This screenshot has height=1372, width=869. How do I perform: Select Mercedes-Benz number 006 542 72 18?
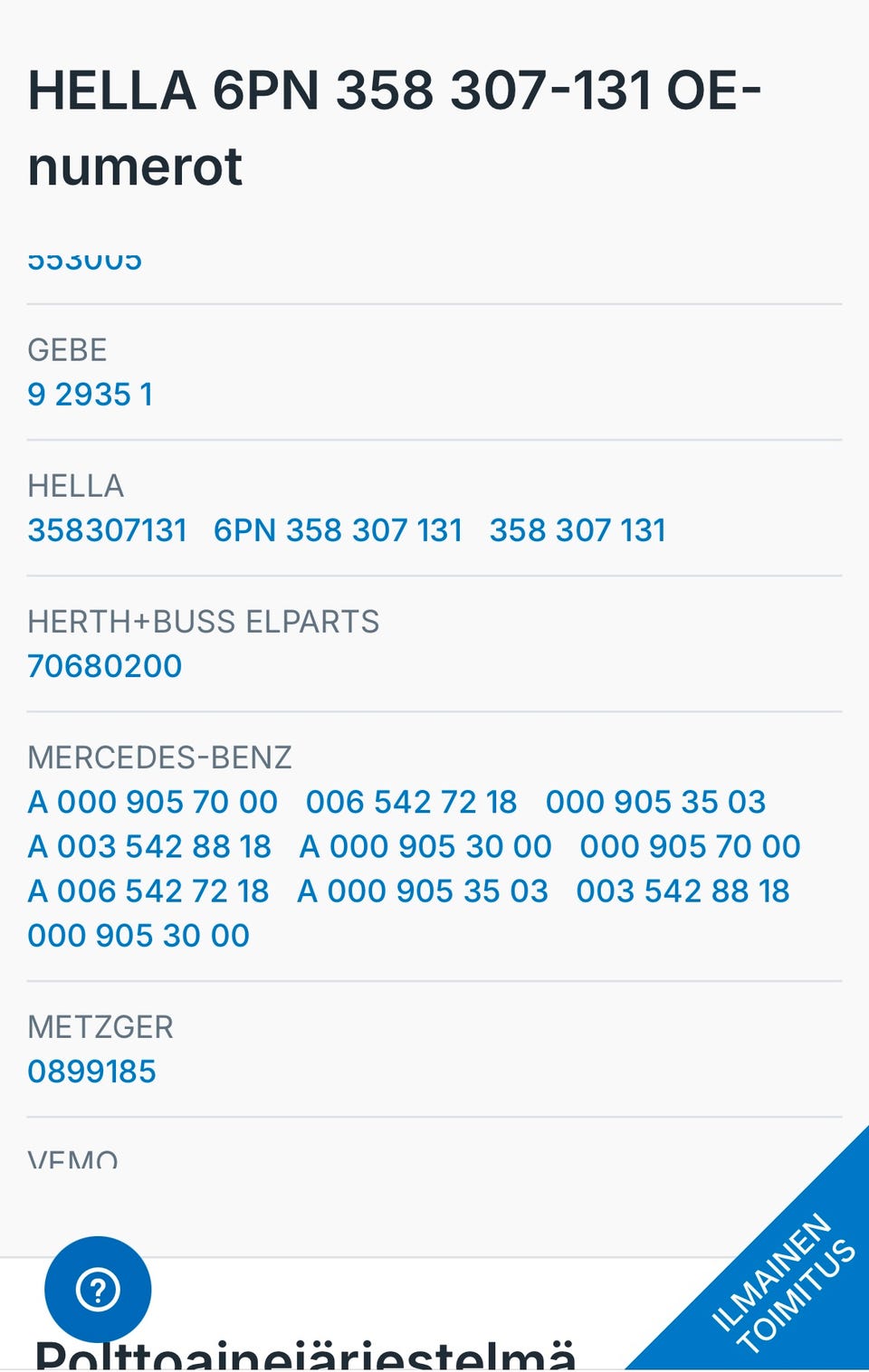(411, 802)
